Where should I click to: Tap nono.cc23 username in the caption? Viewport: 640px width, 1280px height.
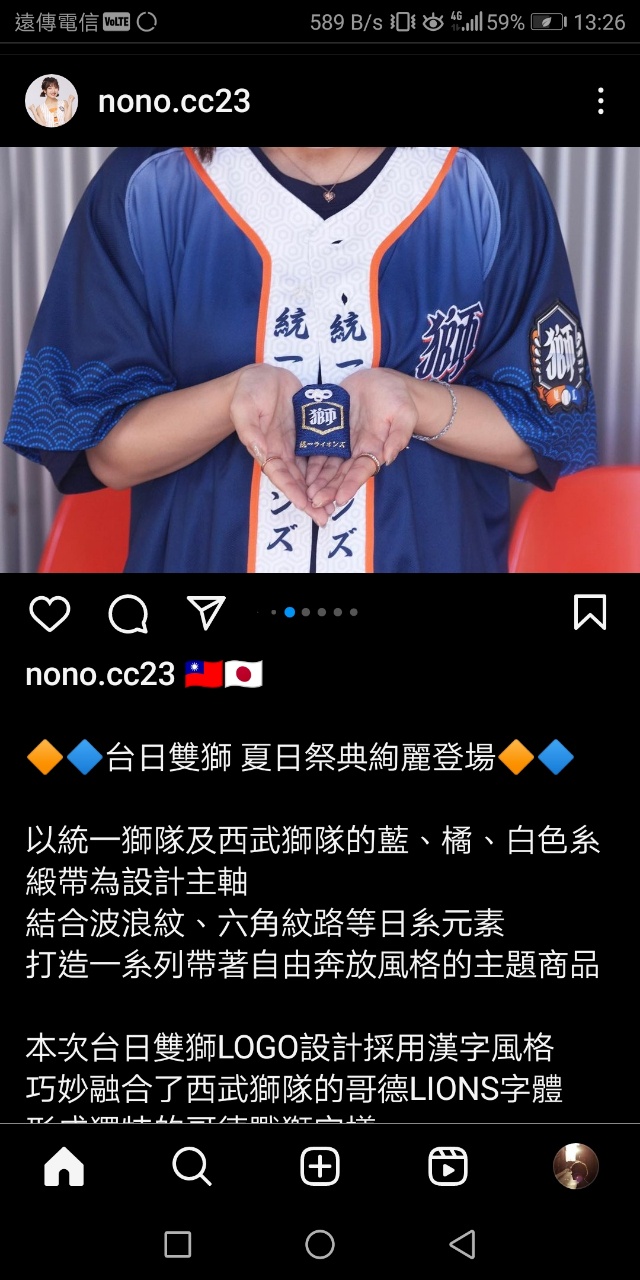pyautogui.click(x=100, y=674)
